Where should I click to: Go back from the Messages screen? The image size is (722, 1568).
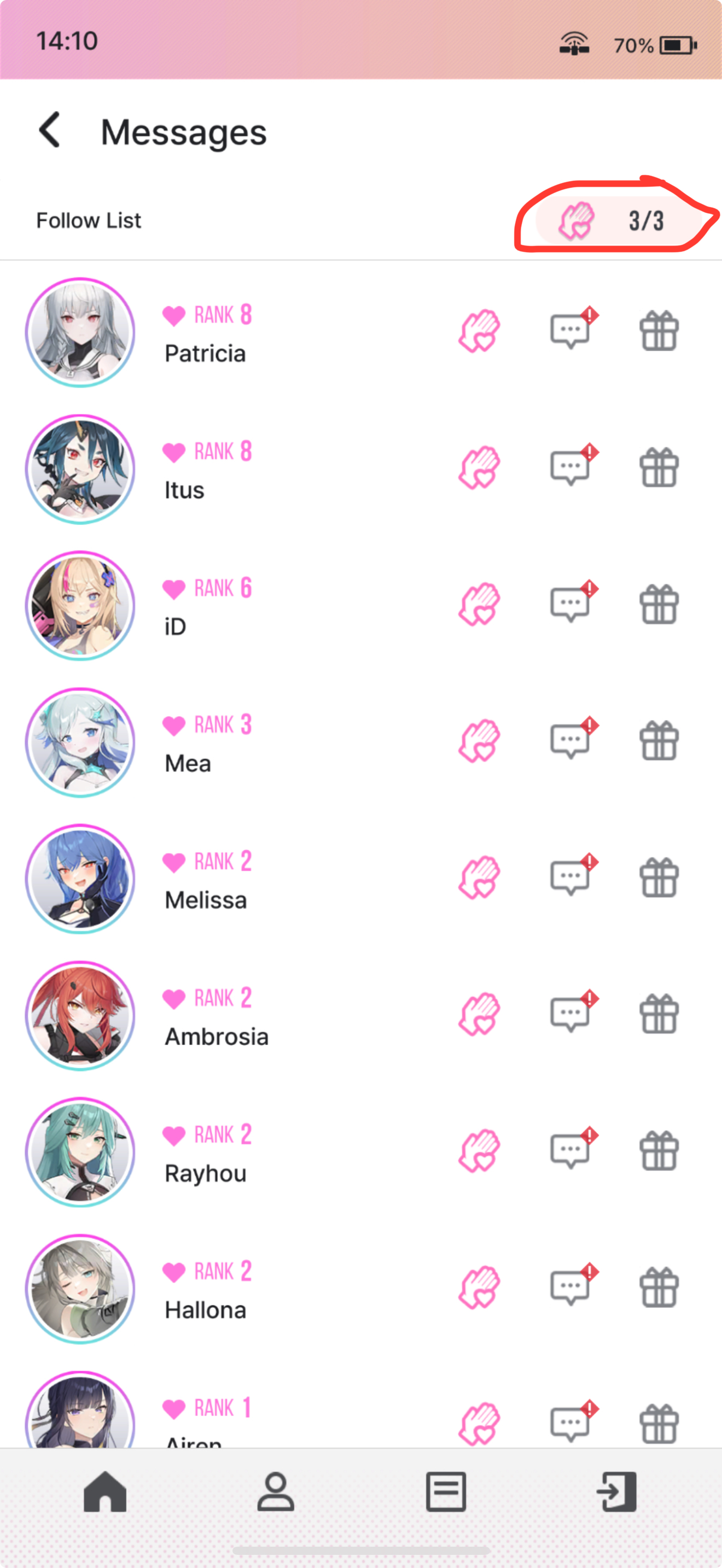50,130
